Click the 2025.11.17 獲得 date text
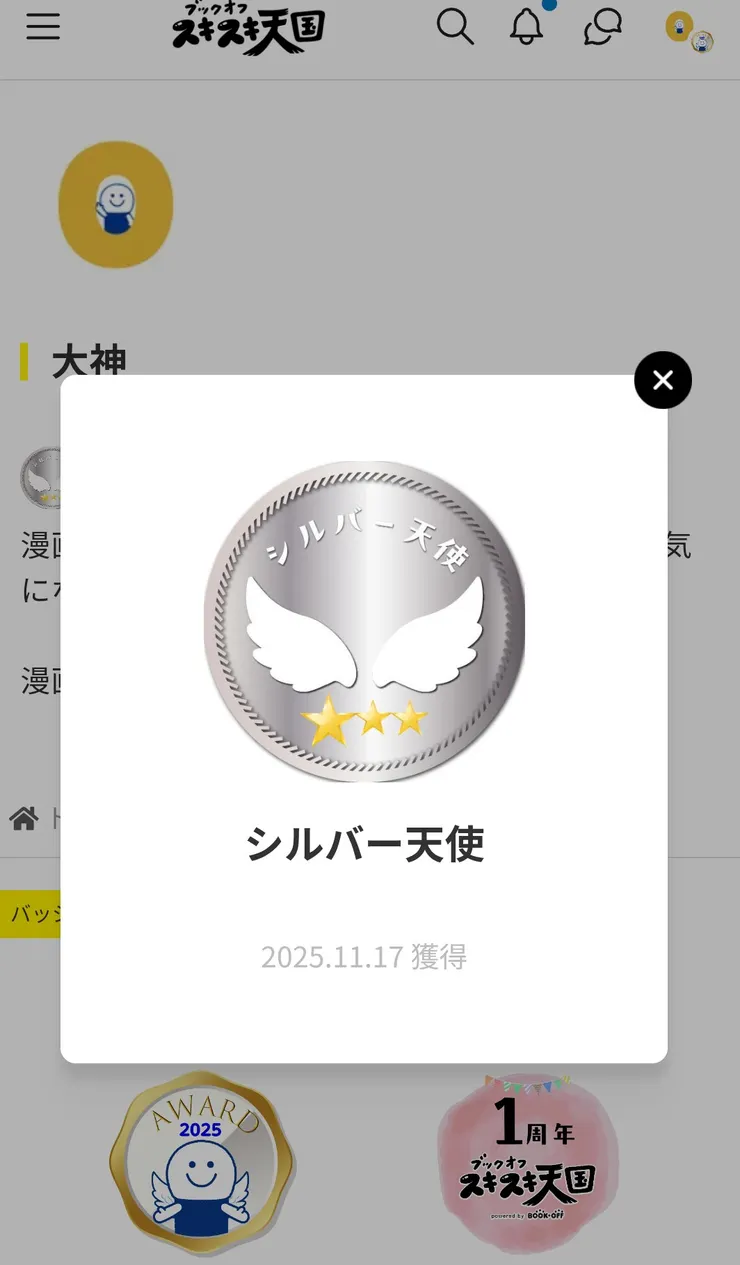This screenshot has width=740, height=1265. [364, 958]
